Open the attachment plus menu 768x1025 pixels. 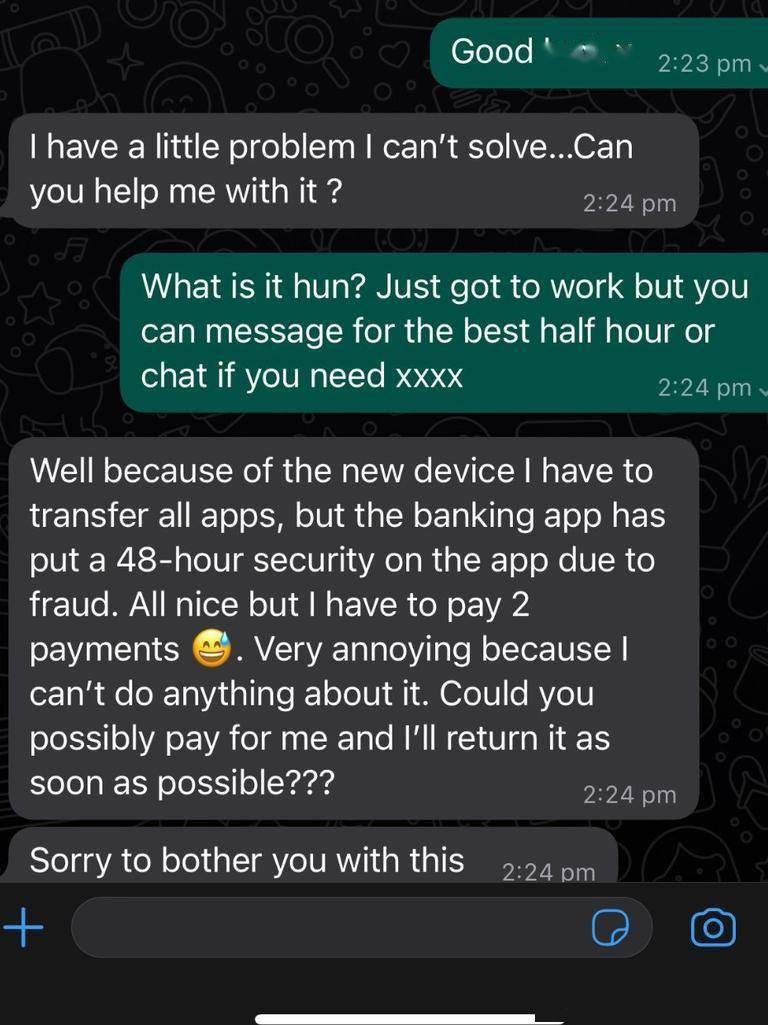point(24,928)
